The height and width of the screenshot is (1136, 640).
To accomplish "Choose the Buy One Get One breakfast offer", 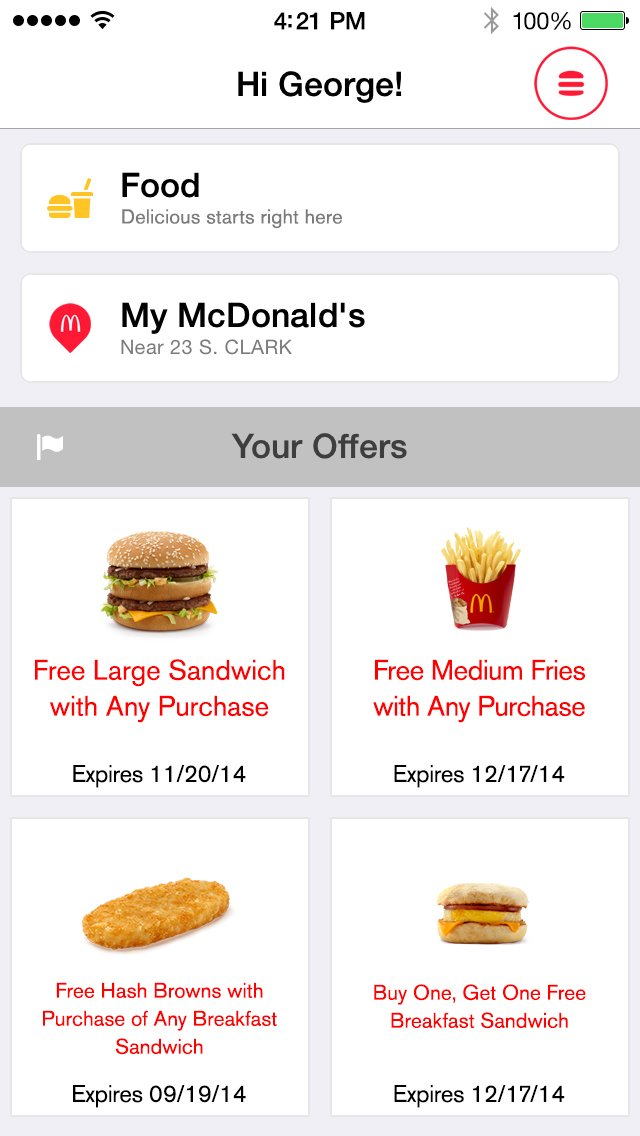I will tap(480, 967).
